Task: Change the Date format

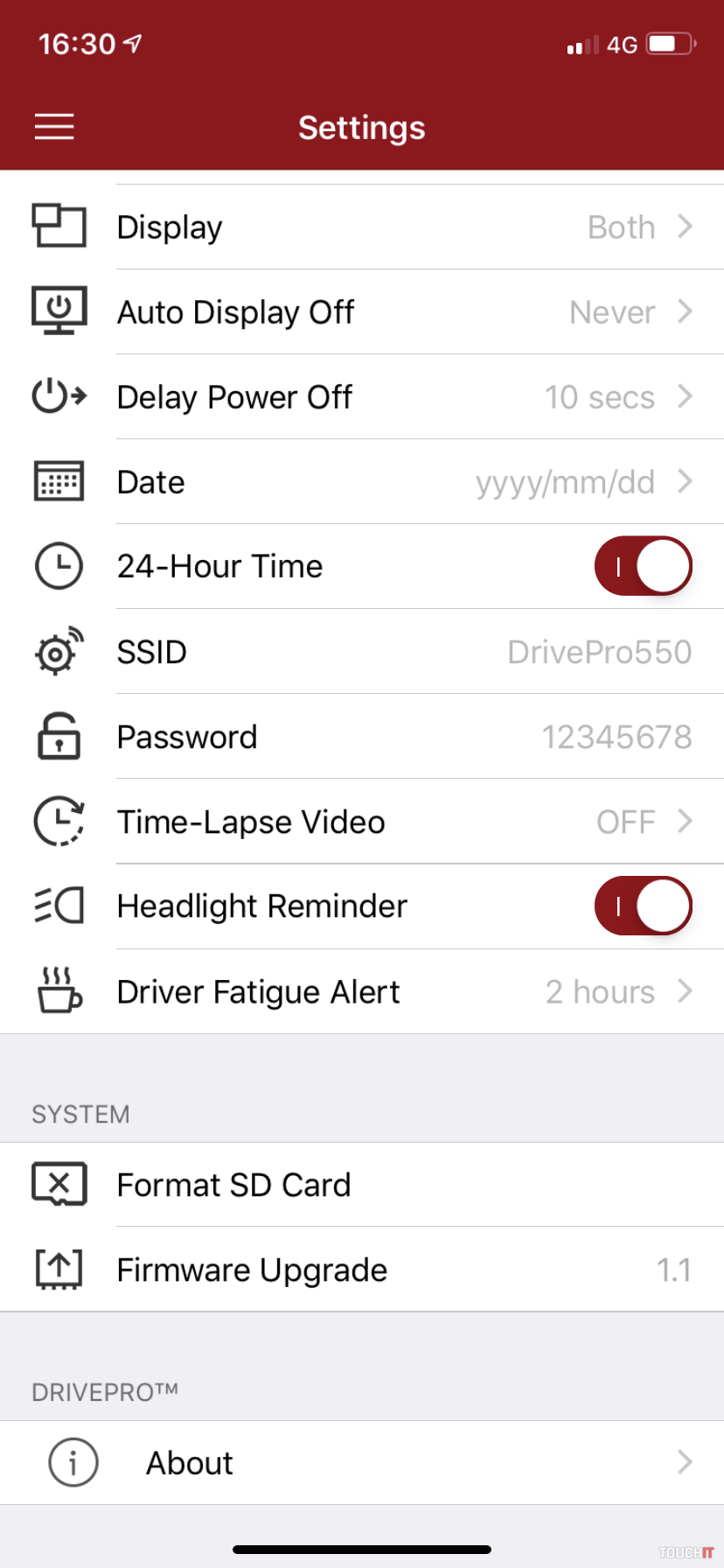Action: tap(362, 482)
